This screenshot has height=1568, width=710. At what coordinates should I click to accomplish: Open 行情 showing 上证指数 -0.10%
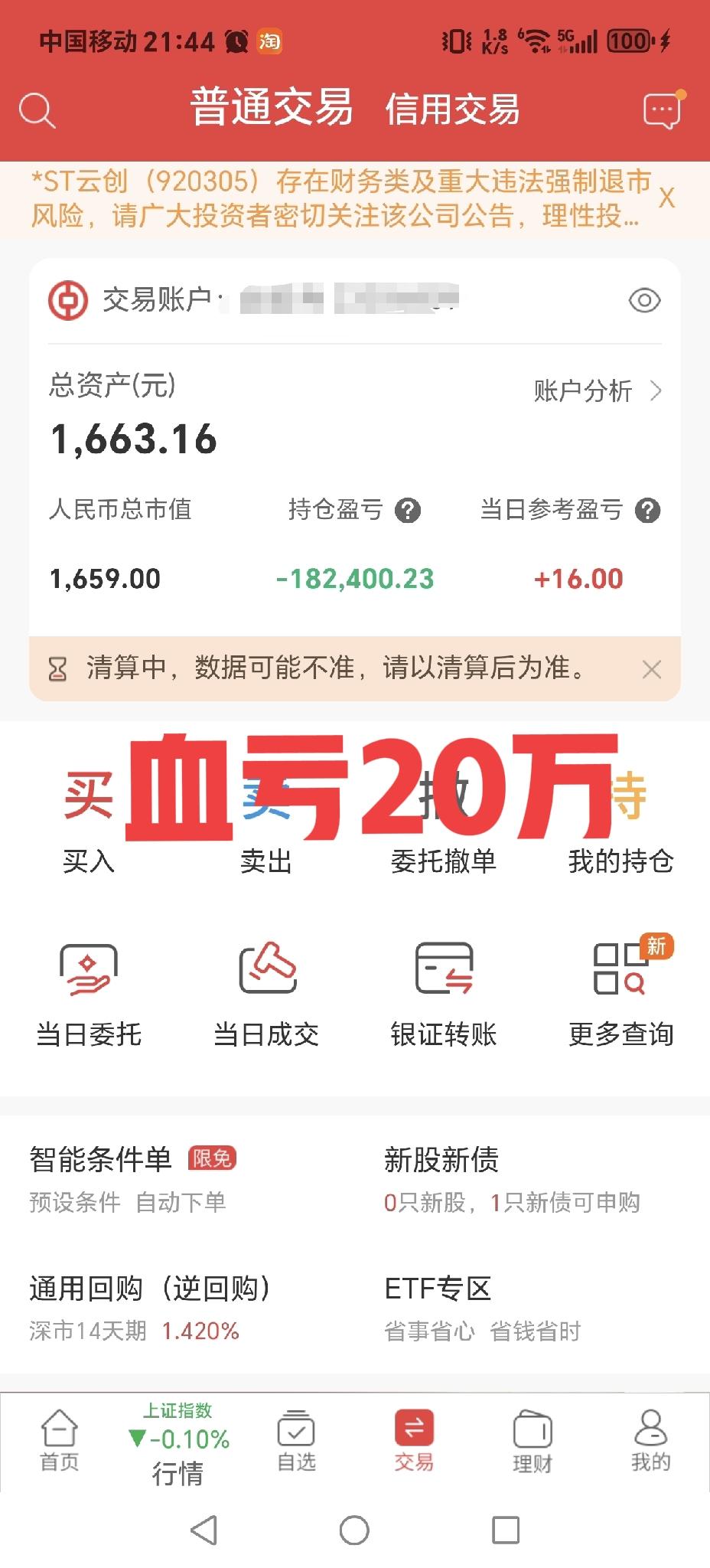177,1447
